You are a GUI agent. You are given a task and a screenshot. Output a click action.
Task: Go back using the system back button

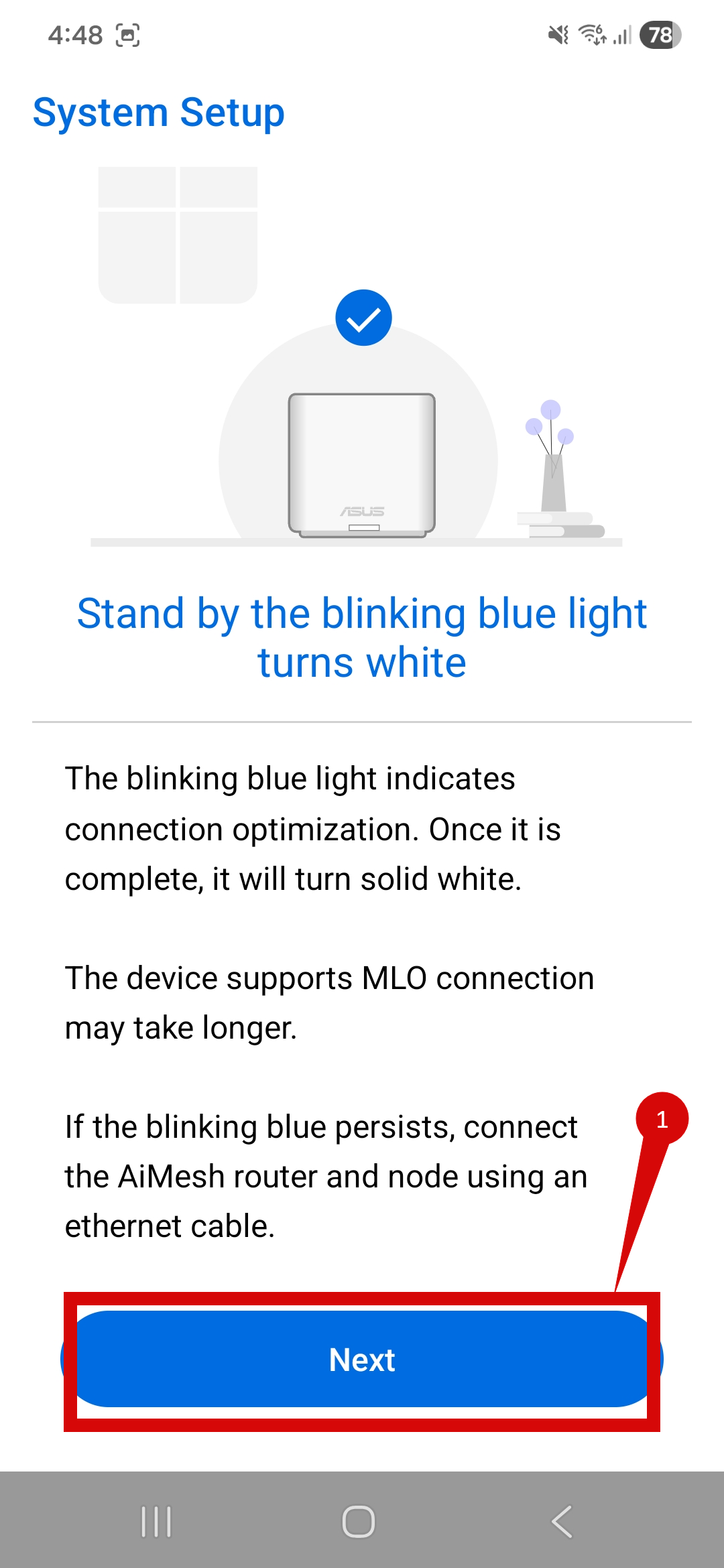(562, 1521)
